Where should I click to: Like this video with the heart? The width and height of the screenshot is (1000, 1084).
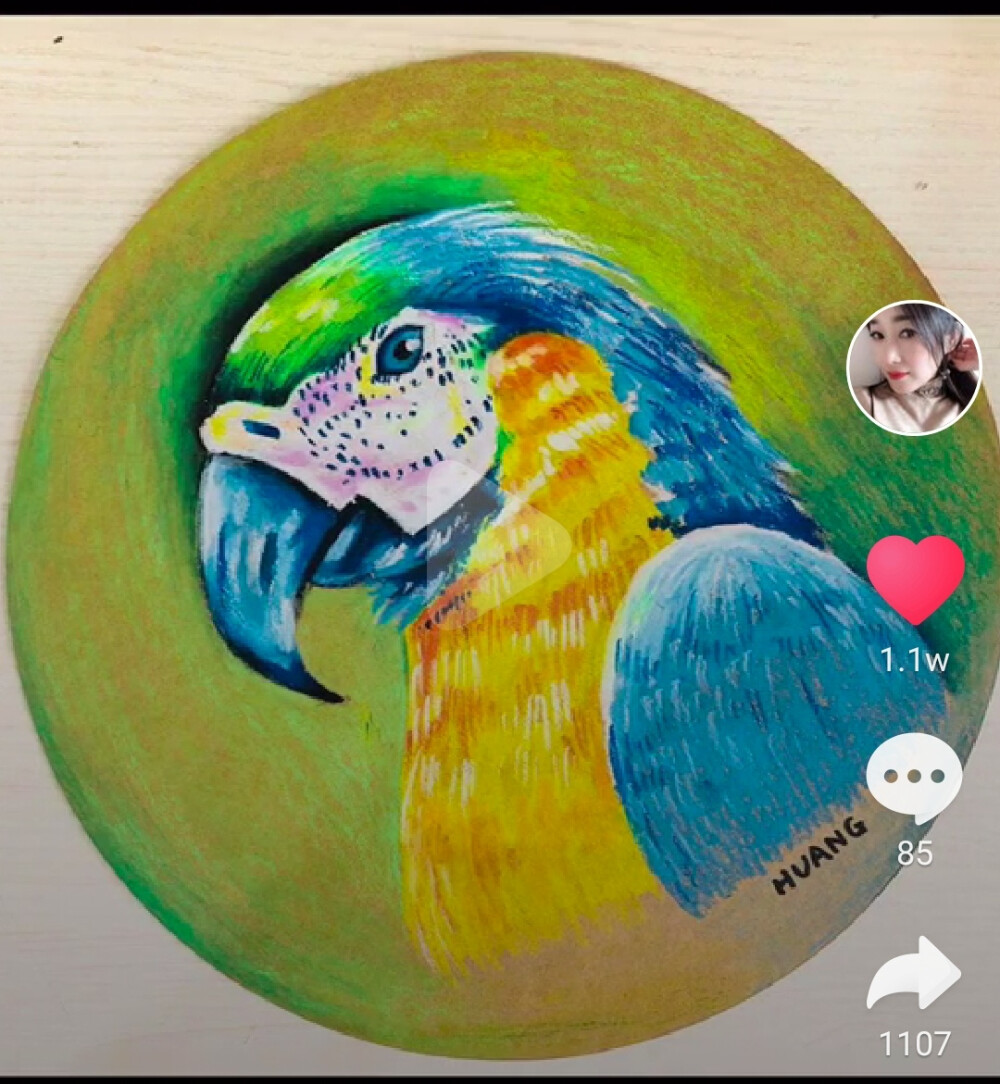(915, 578)
